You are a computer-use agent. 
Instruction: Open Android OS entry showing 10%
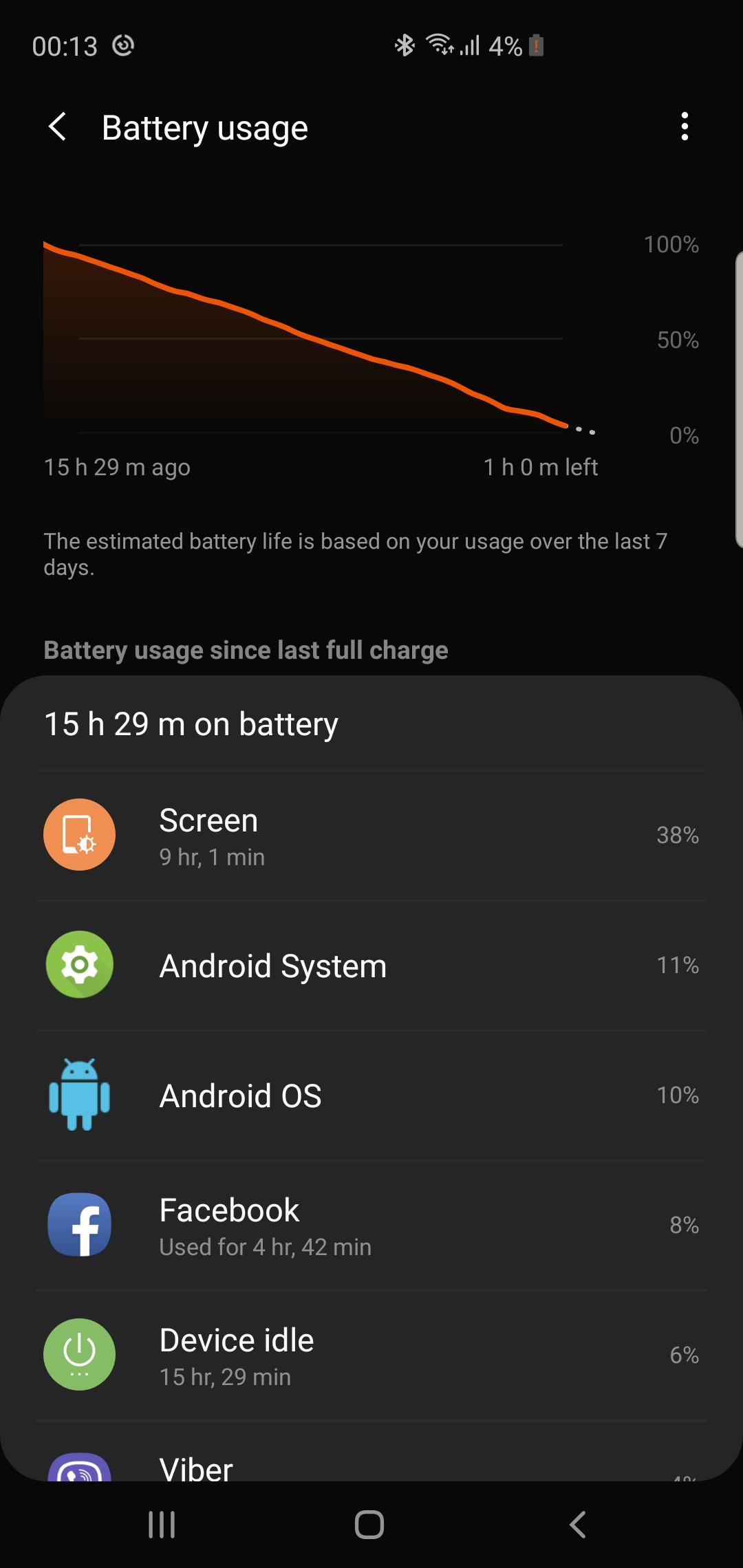tap(371, 1096)
